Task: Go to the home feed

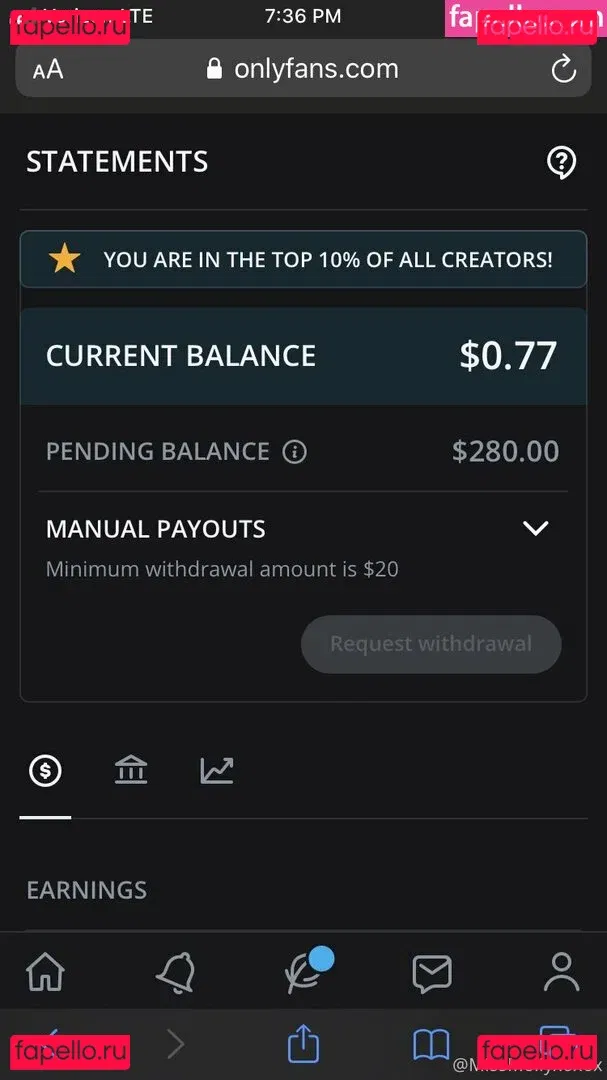Action: [x=45, y=972]
